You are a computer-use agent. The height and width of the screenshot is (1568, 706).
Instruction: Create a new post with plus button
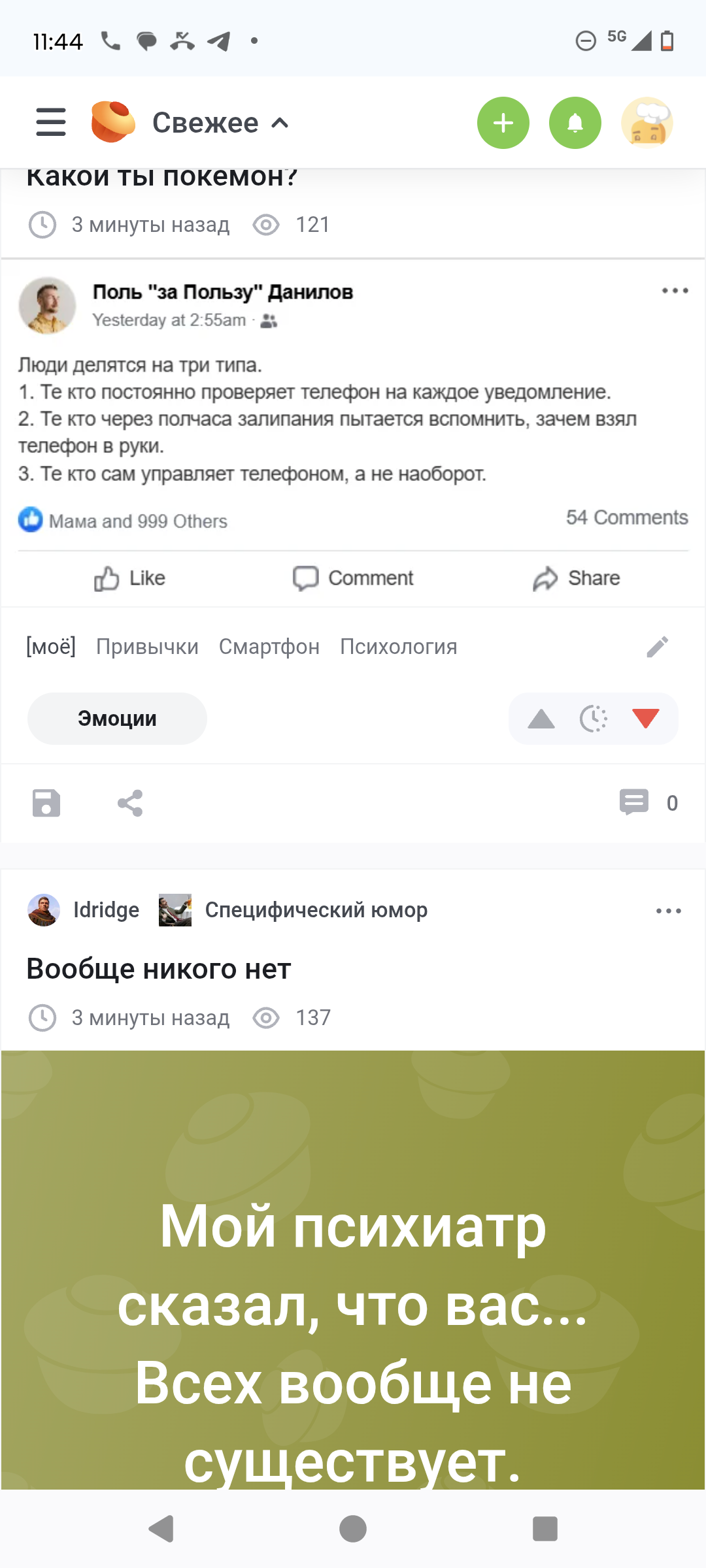click(x=503, y=123)
